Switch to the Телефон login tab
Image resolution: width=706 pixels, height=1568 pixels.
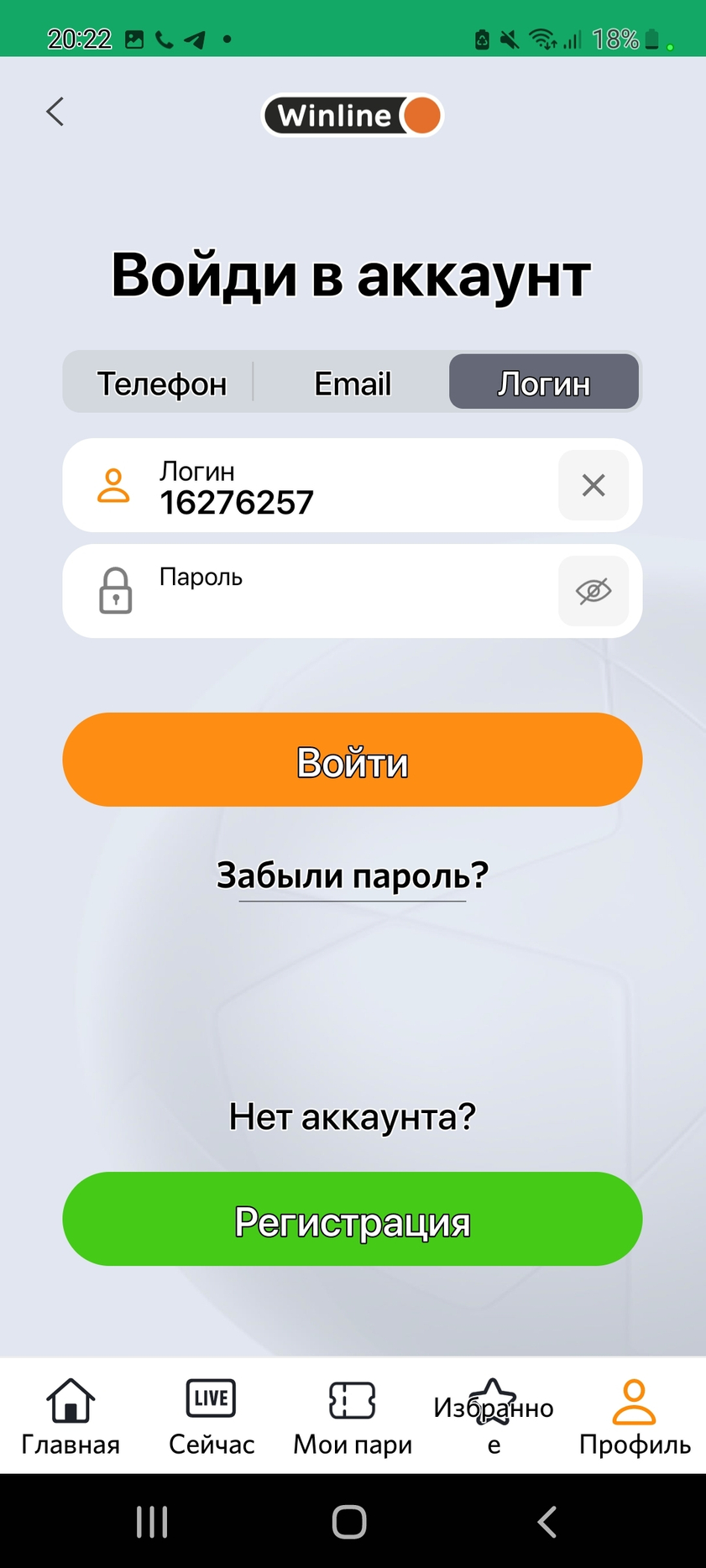tap(162, 383)
